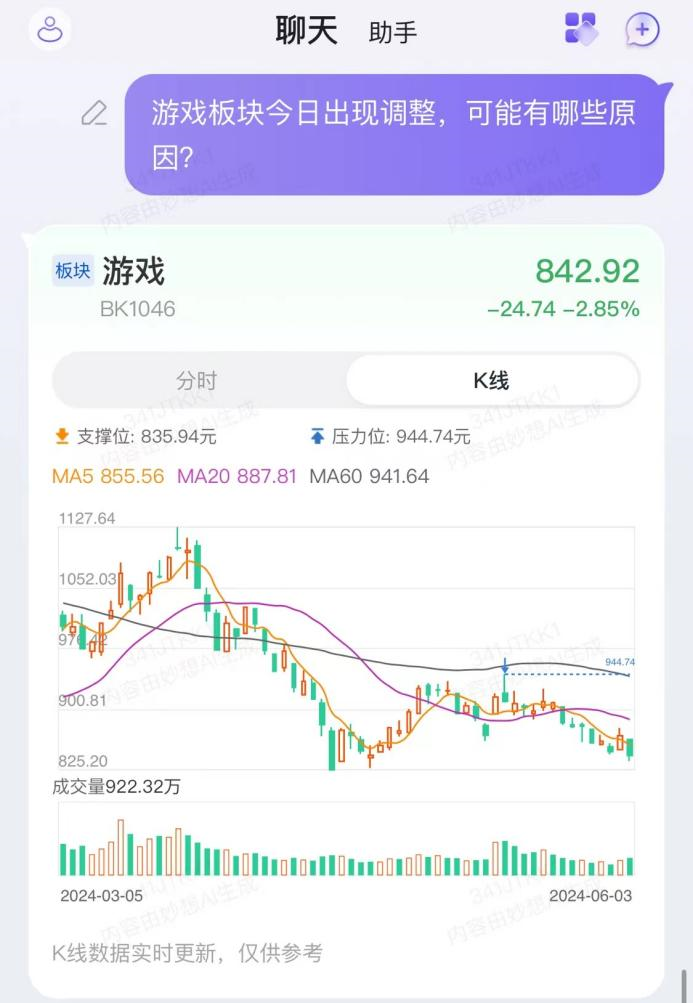This screenshot has width=693, height=1003.
Task: Open the apps grid icon
Action: 581,29
